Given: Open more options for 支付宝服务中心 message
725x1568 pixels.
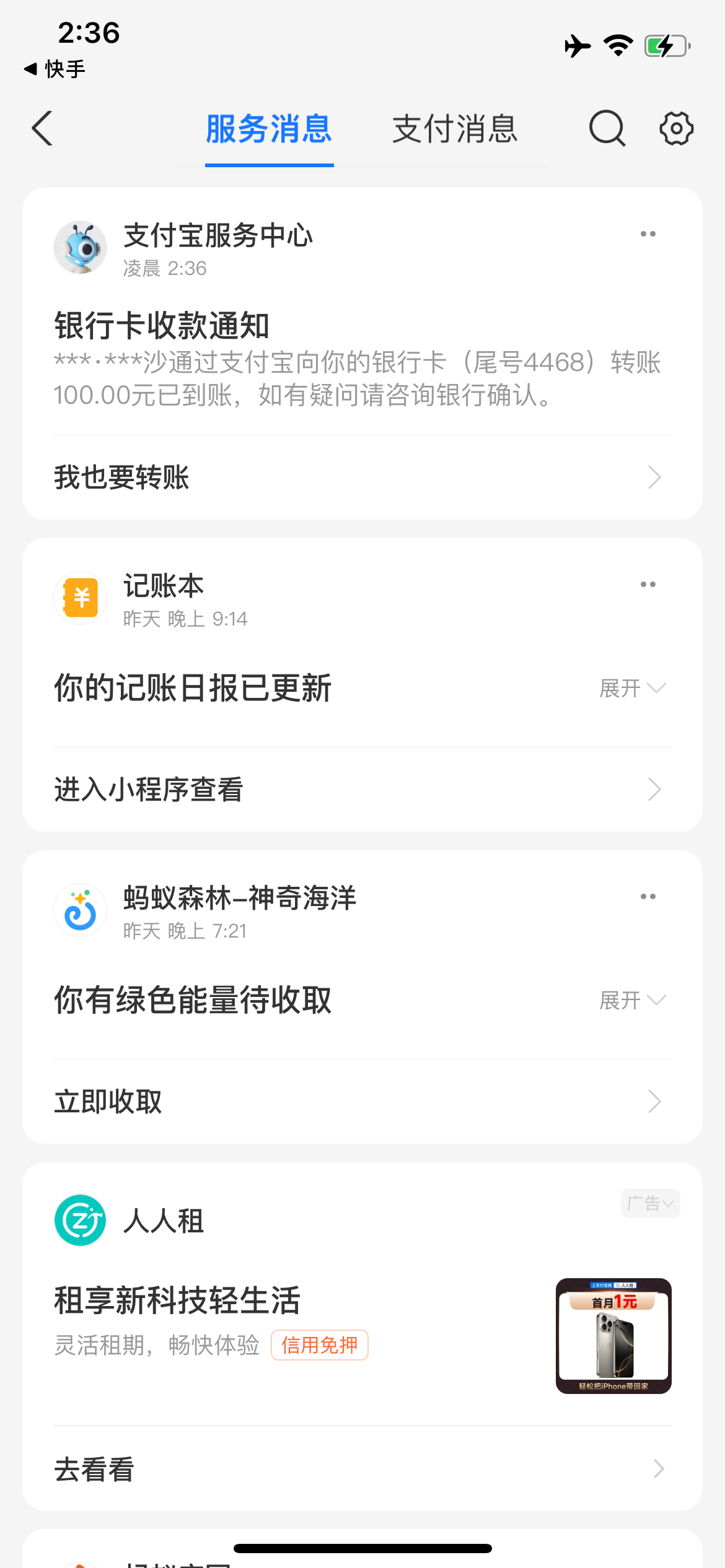Looking at the screenshot, I should (648, 234).
